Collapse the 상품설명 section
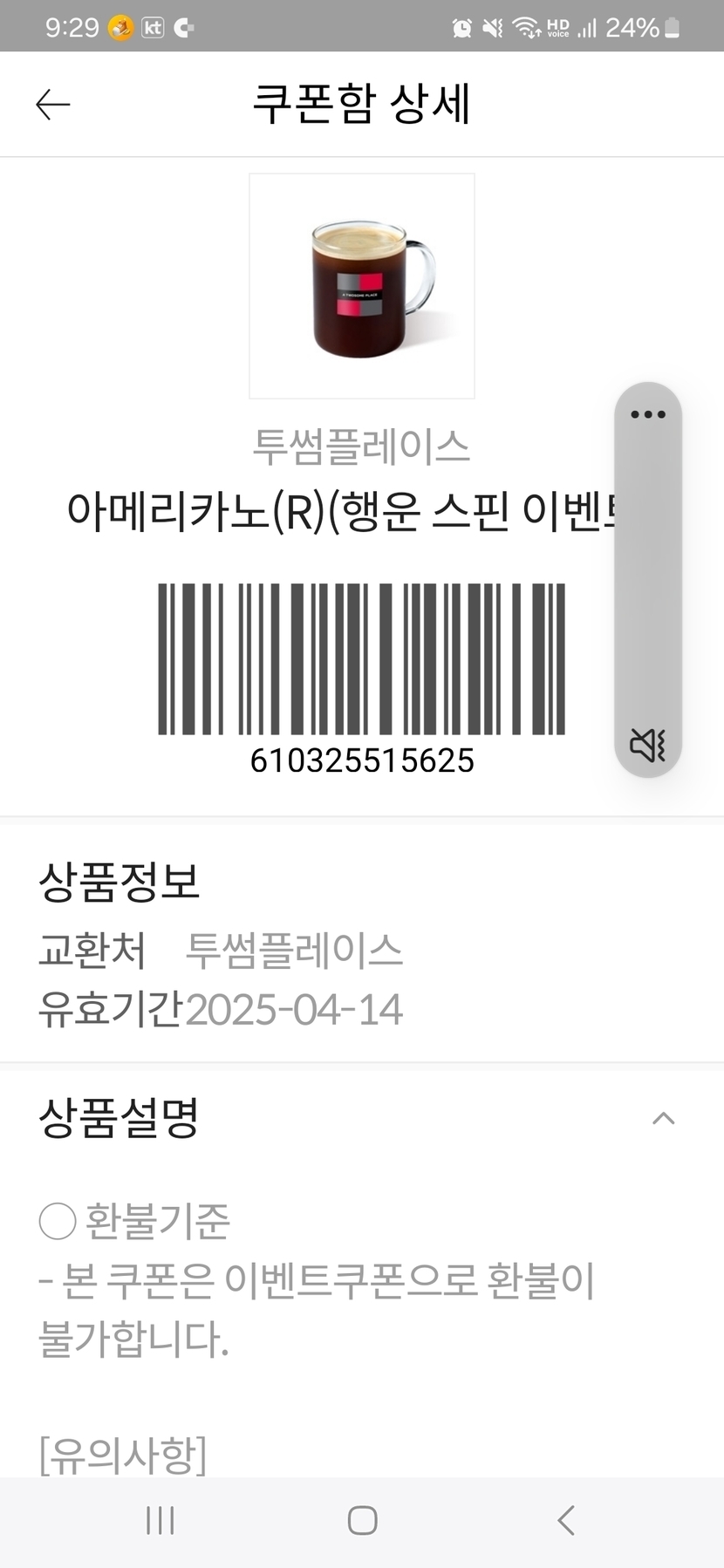Image resolution: width=724 pixels, height=1568 pixels. pyautogui.click(x=663, y=1118)
